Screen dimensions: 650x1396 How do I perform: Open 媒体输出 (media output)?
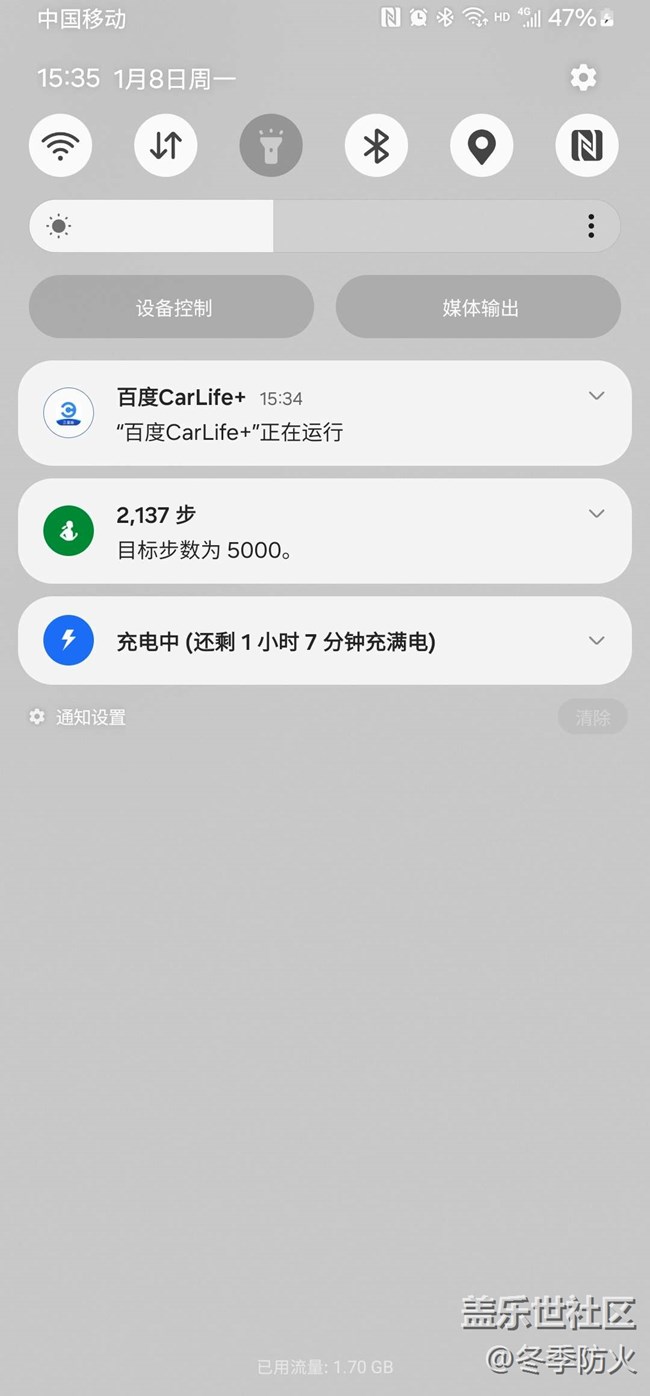point(479,308)
